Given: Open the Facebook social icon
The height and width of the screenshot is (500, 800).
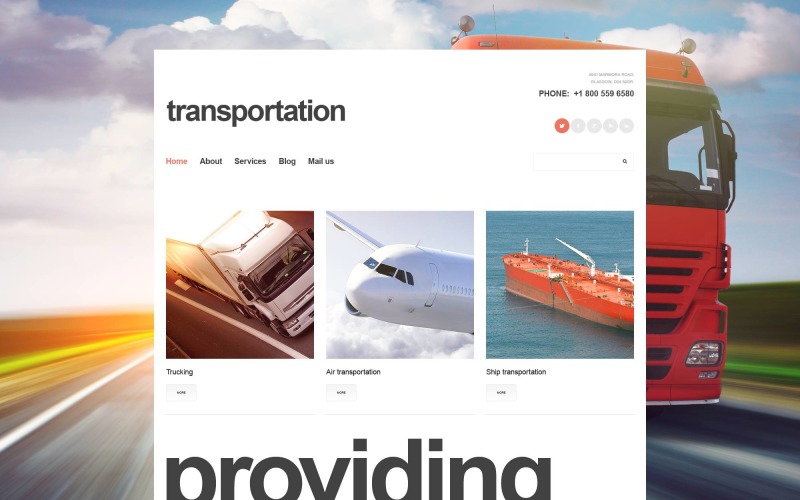Looking at the screenshot, I should pyautogui.click(x=578, y=126).
